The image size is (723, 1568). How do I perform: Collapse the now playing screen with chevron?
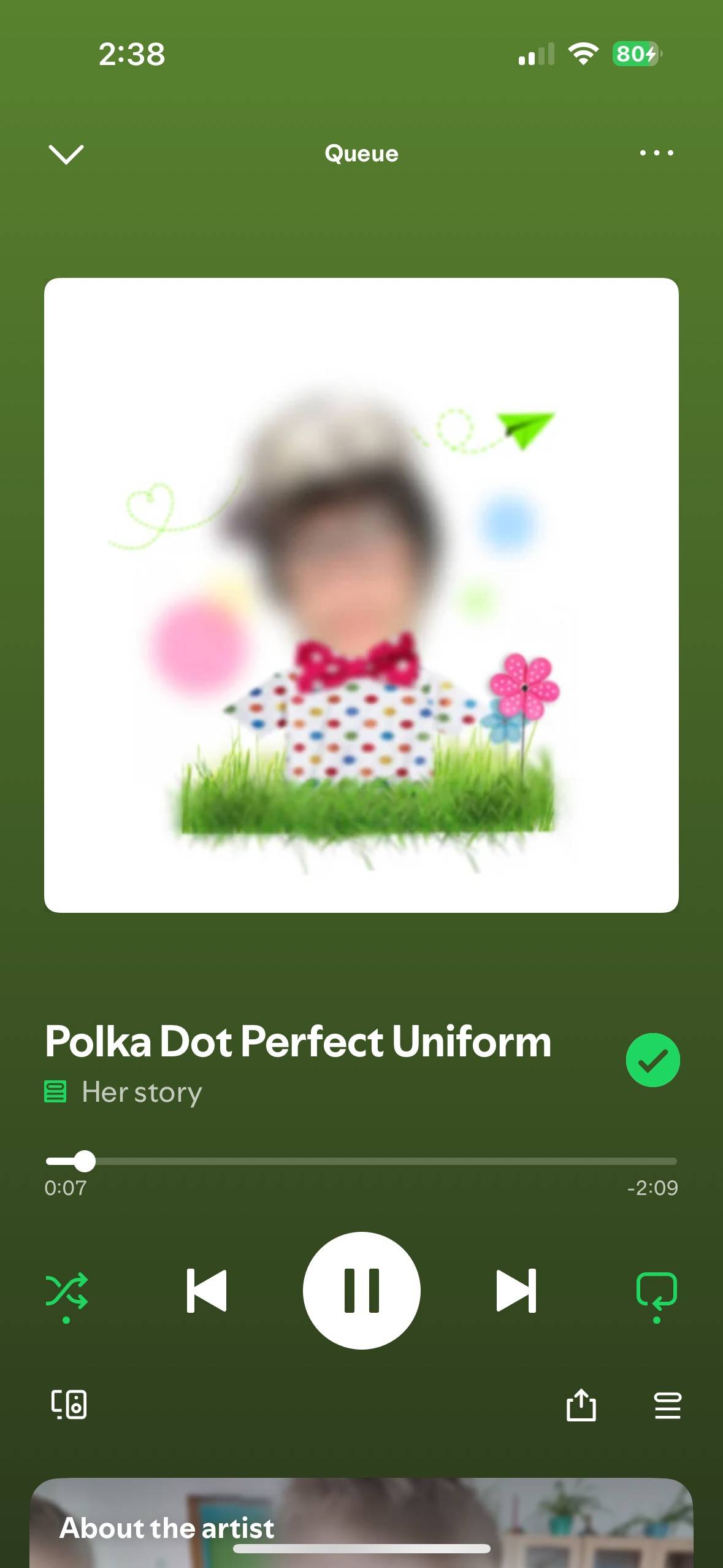coord(66,155)
